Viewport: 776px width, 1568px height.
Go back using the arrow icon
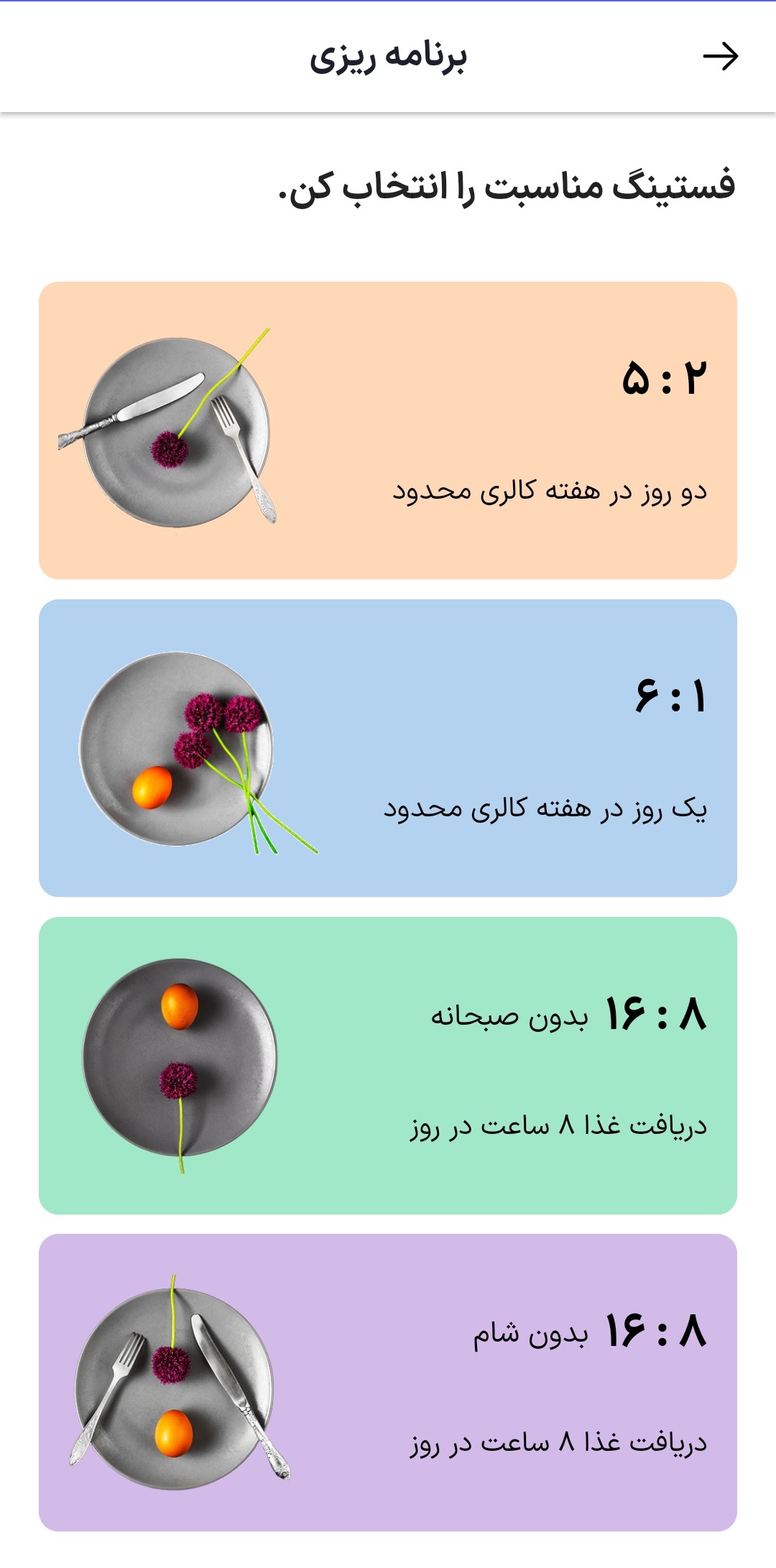(x=720, y=56)
